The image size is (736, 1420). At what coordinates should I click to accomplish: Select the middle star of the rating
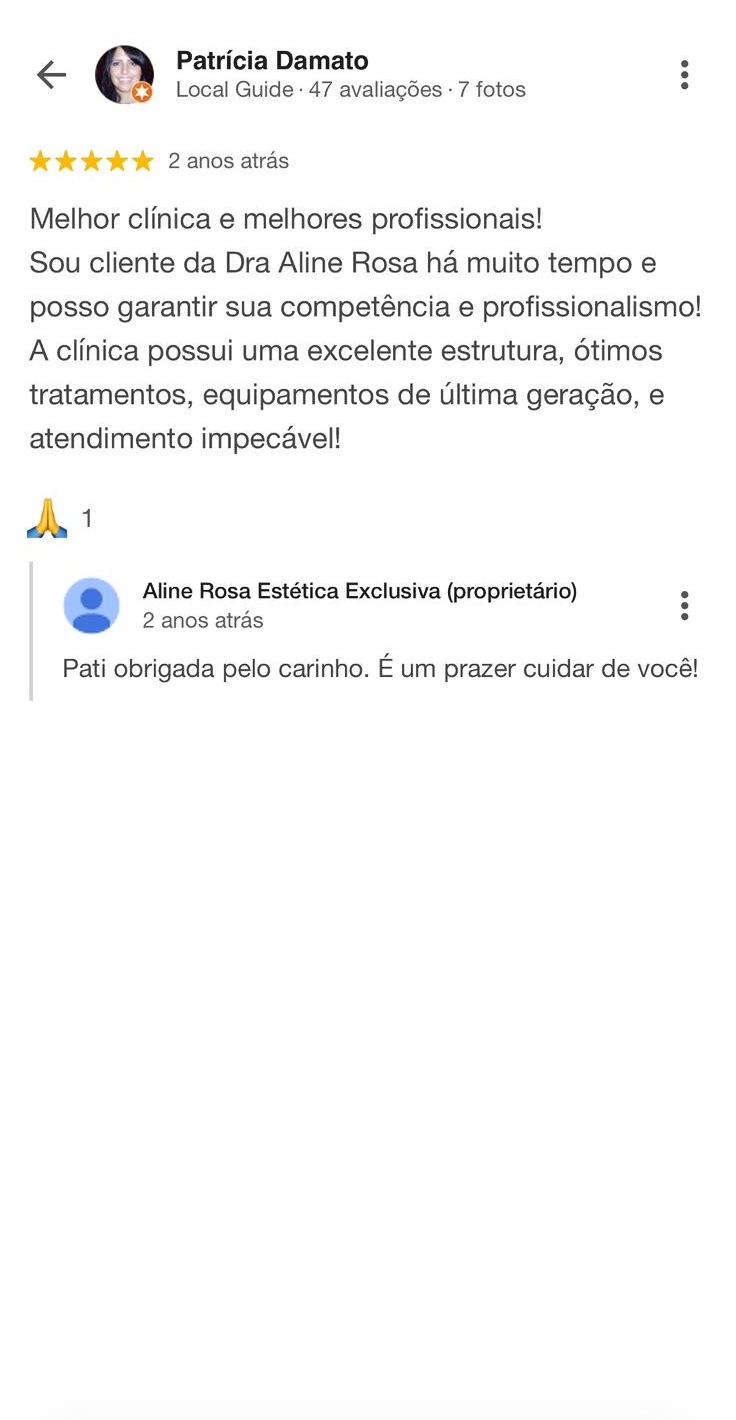93,160
